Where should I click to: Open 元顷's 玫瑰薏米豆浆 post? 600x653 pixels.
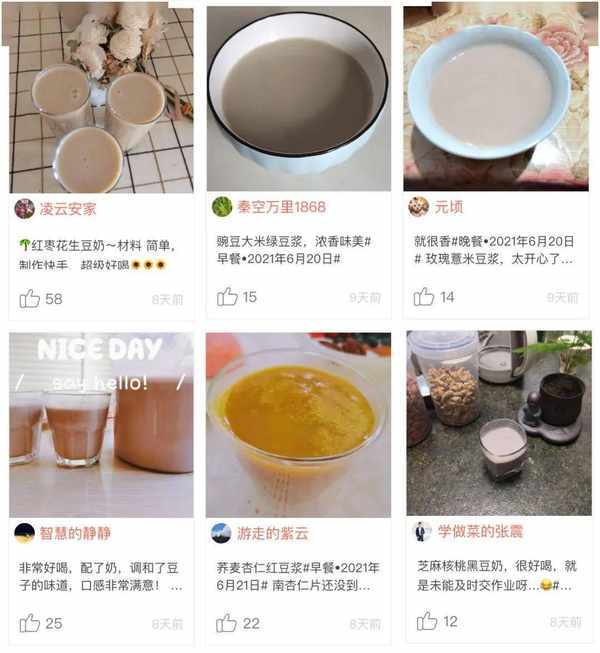[x=495, y=99]
